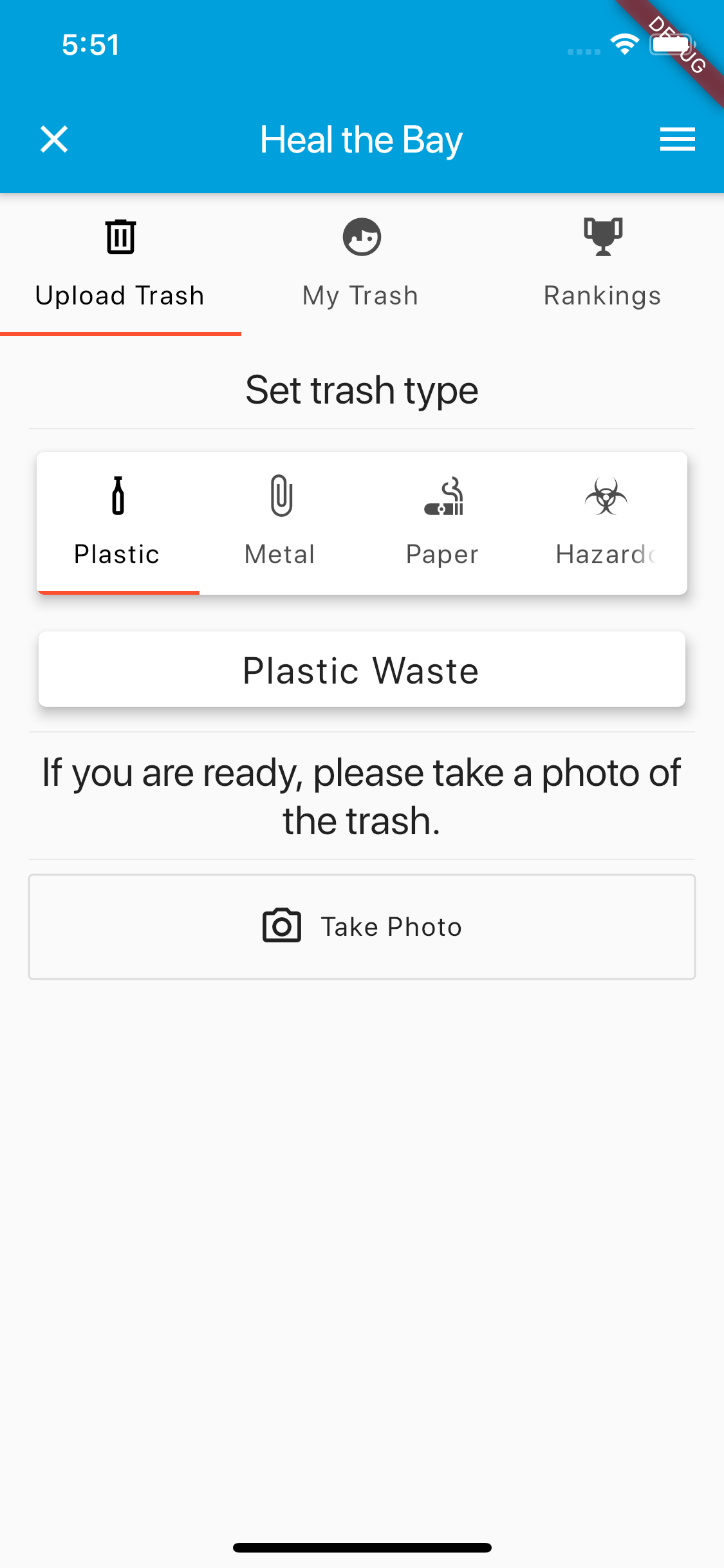This screenshot has width=724, height=1568.
Task: Select the Upload Trash tab
Action: tap(120, 264)
